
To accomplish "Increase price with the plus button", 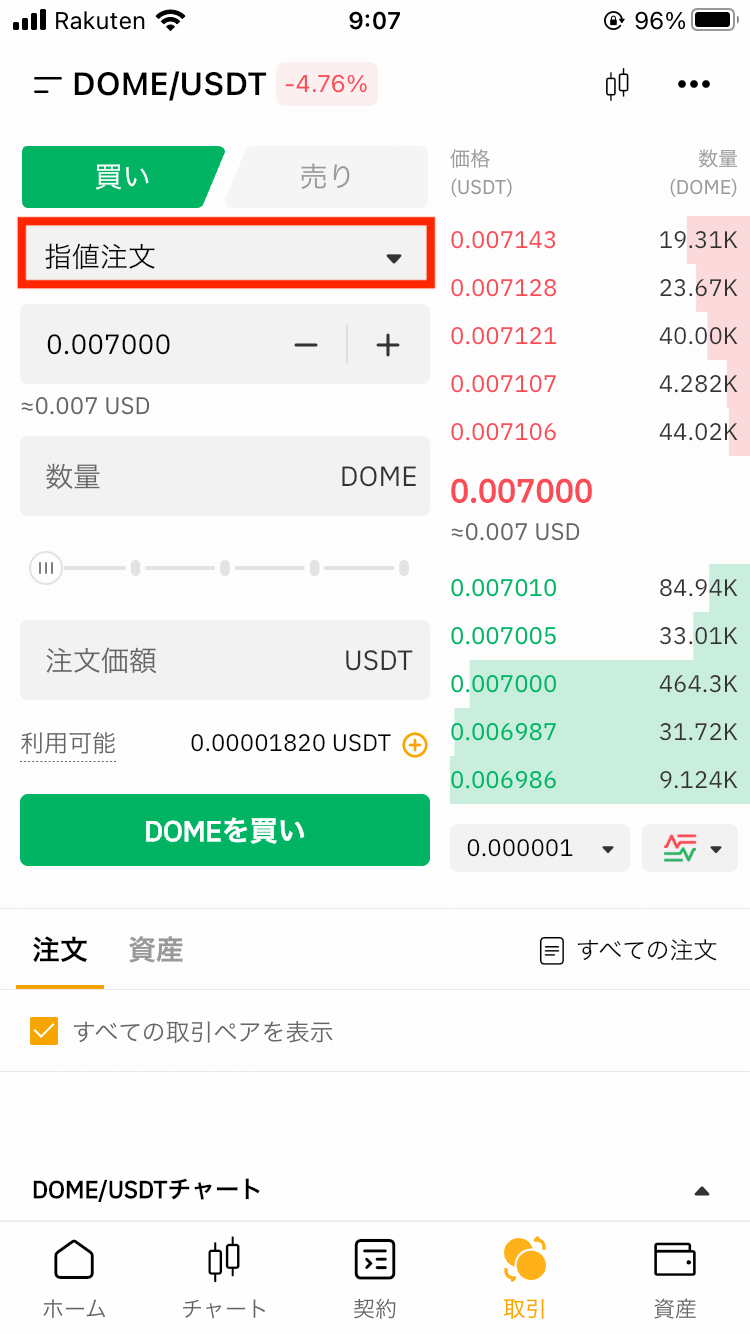I will [x=387, y=345].
